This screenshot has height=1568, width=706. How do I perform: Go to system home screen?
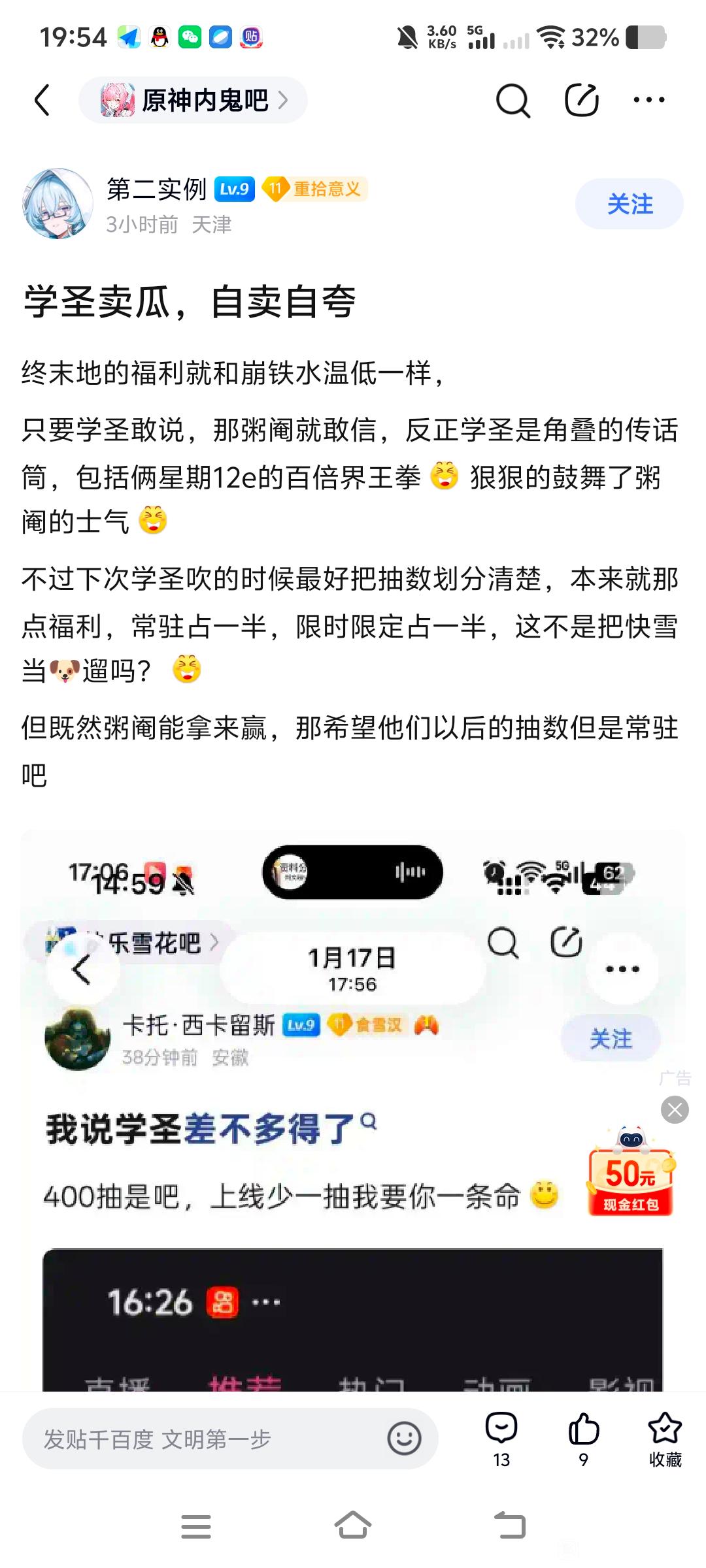tap(353, 1526)
